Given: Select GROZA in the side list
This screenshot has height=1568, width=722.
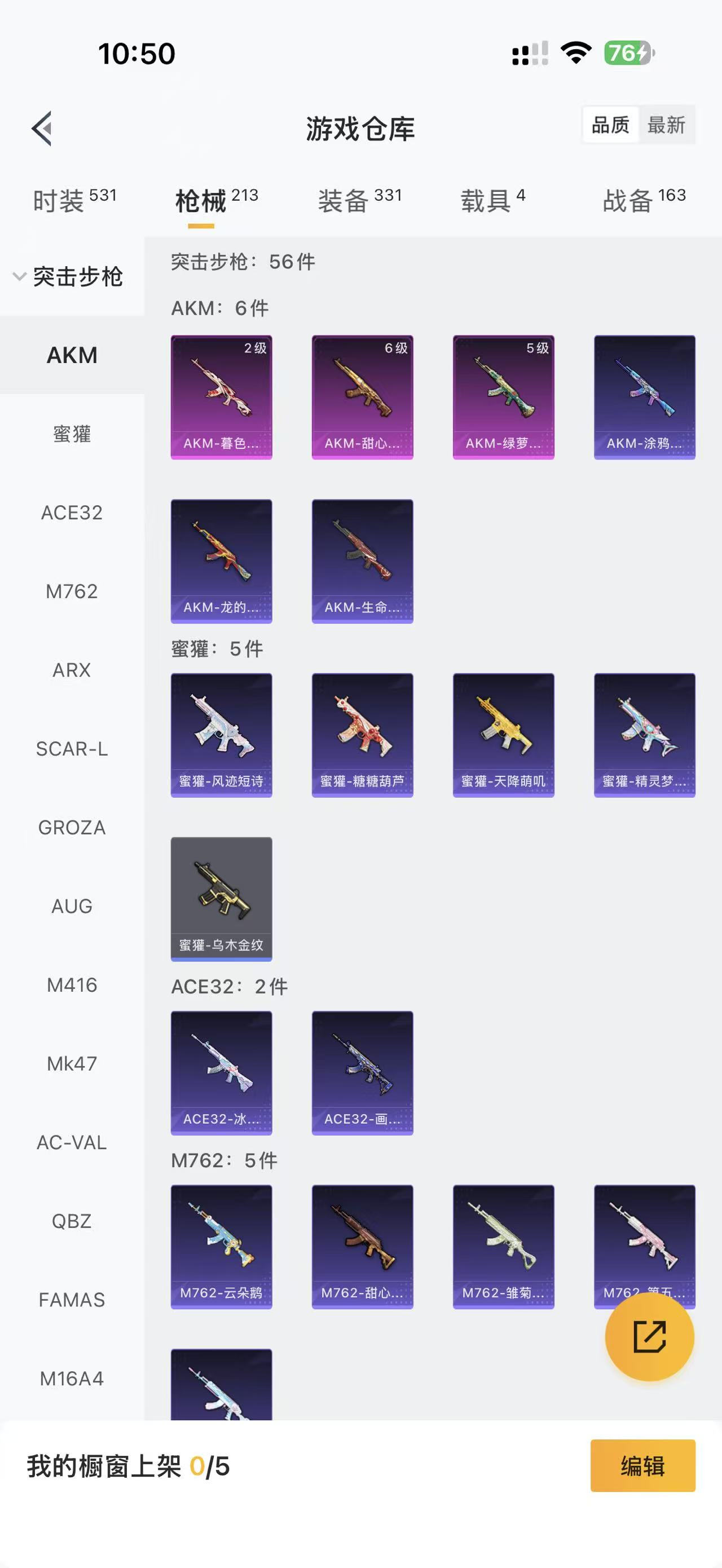Looking at the screenshot, I should coord(72,827).
